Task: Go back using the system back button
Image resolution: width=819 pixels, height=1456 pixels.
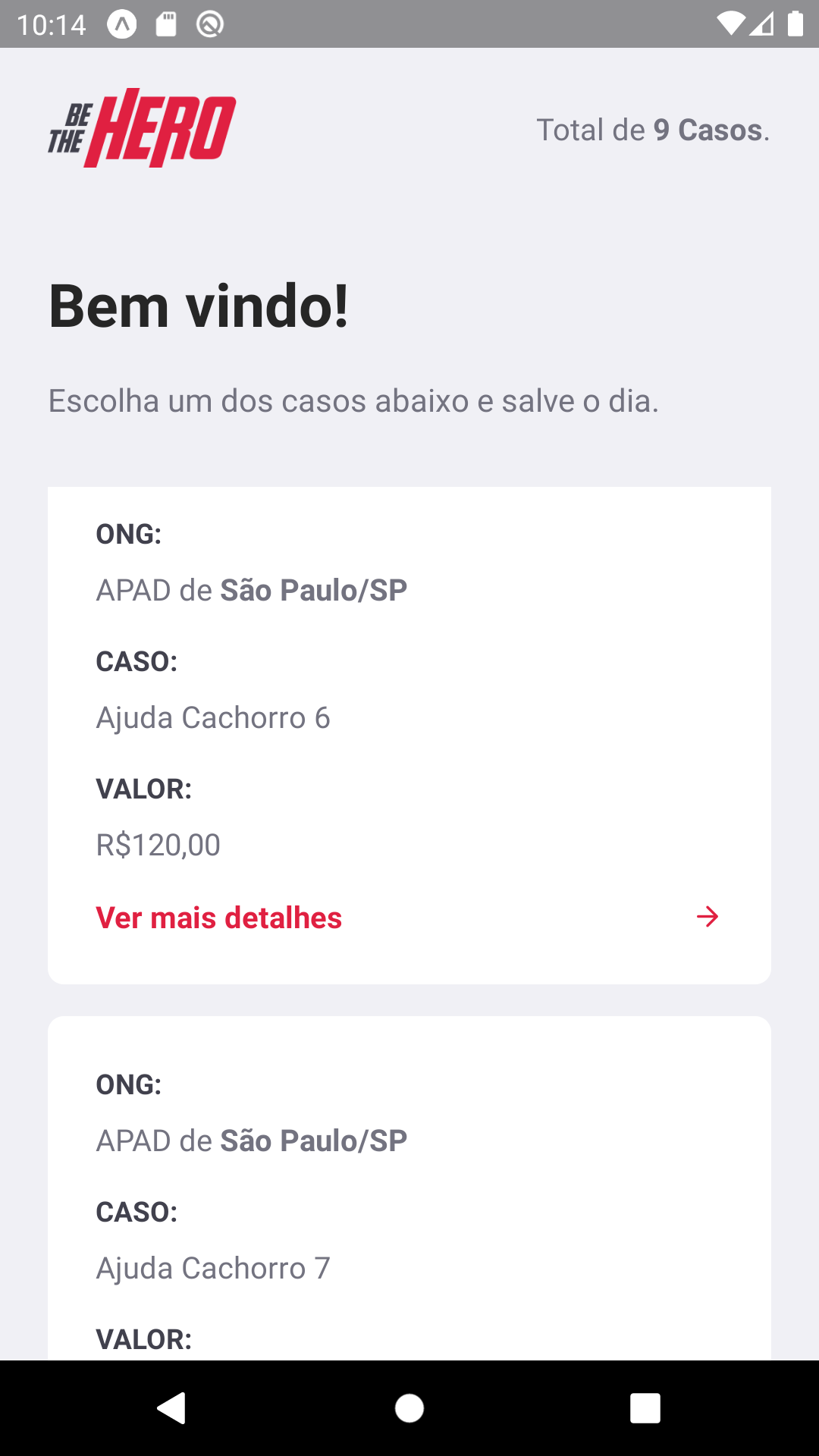Action: coord(171,1408)
